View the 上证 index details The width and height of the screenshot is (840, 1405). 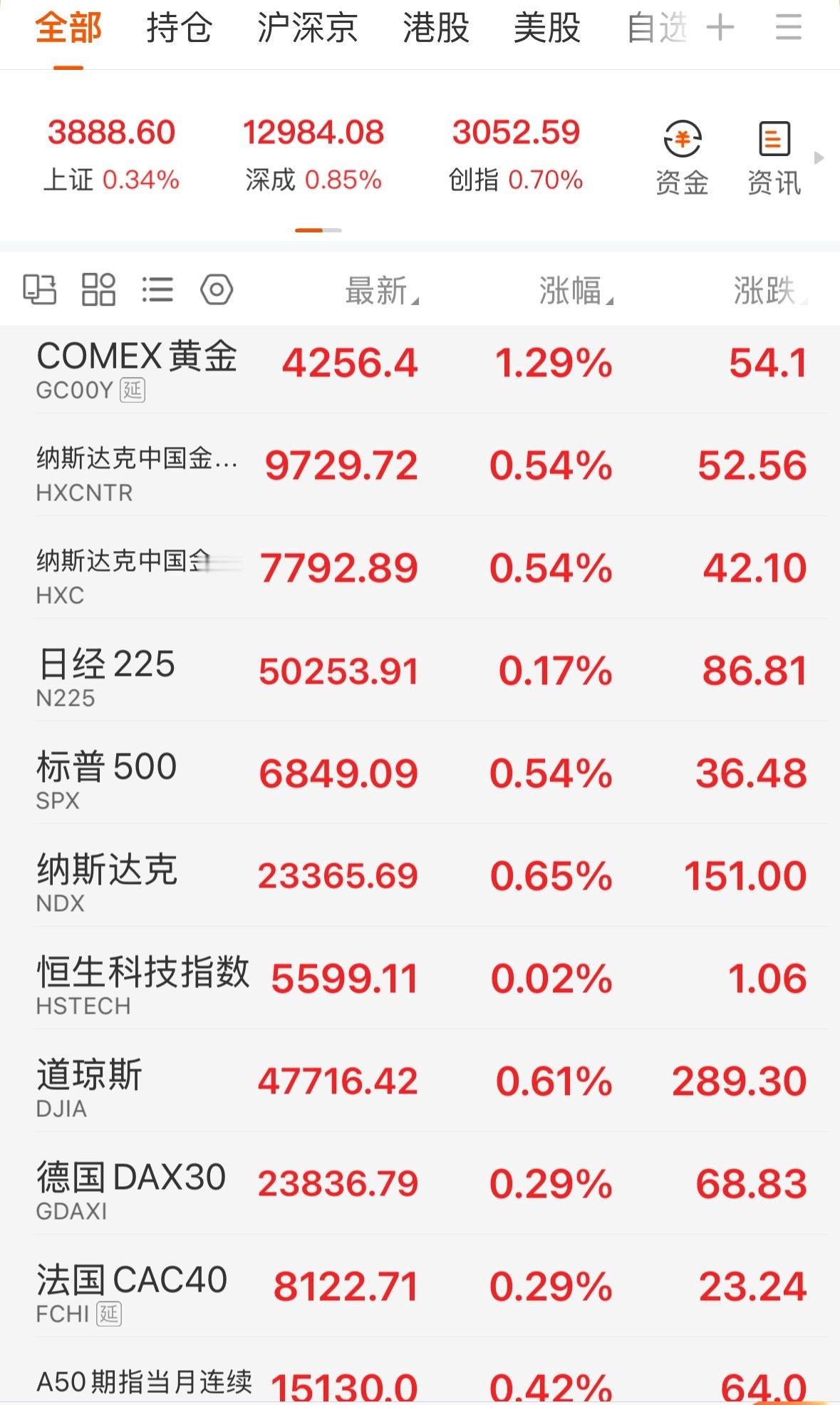111,155
